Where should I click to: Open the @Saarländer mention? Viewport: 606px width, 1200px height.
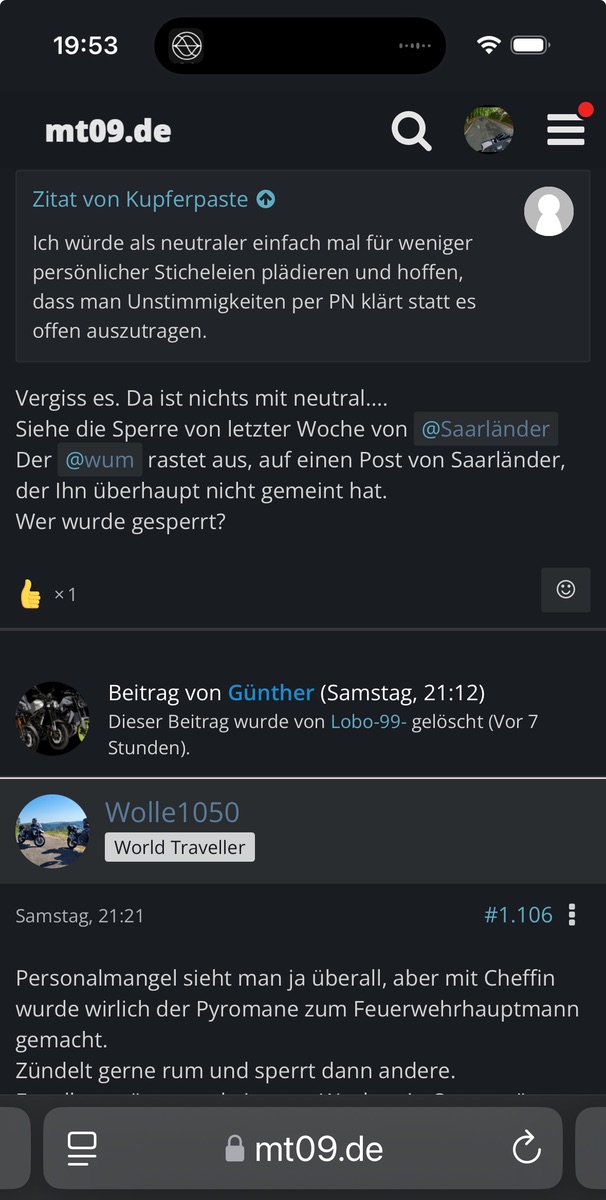pos(486,429)
